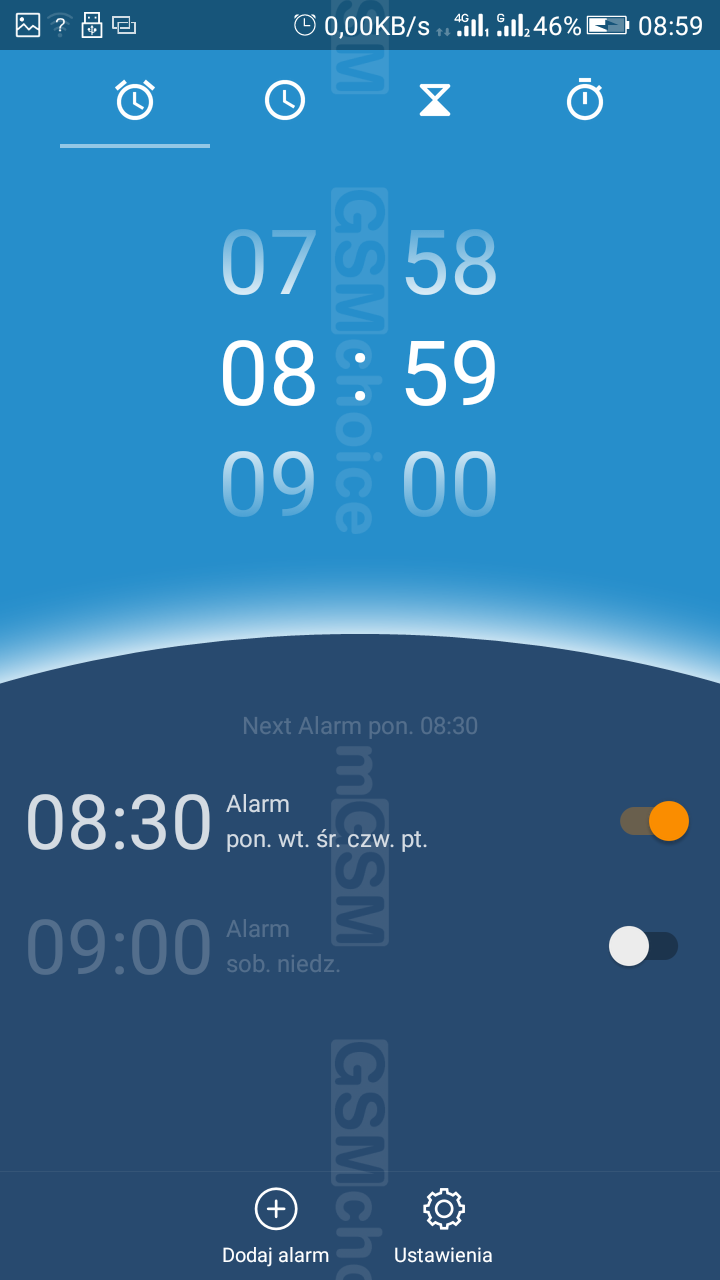Open Ustawienia settings
720x1280 pixels.
point(443,1227)
